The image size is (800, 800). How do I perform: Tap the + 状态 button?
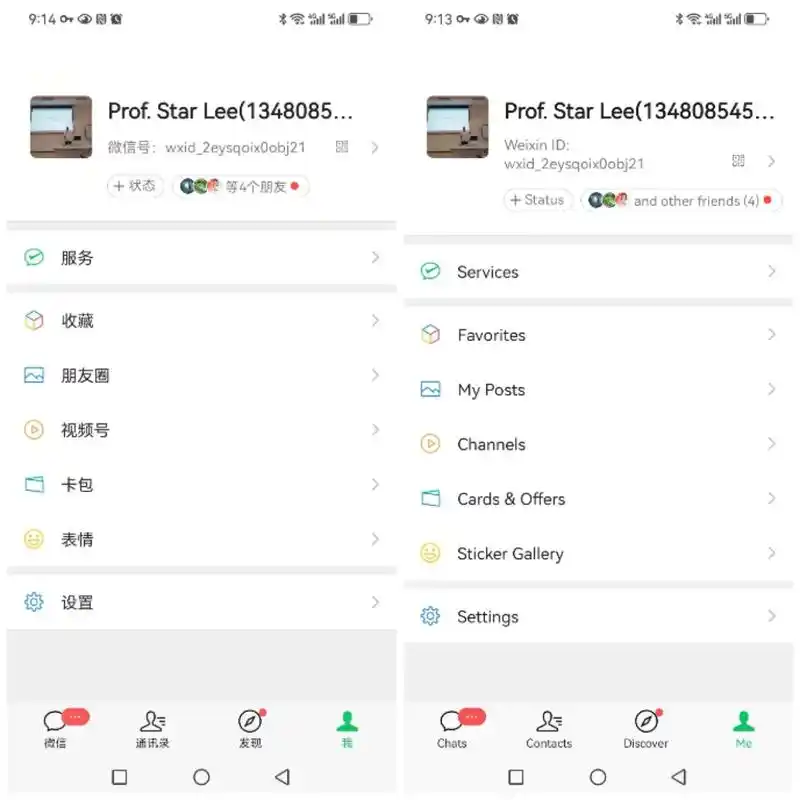[x=135, y=186]
